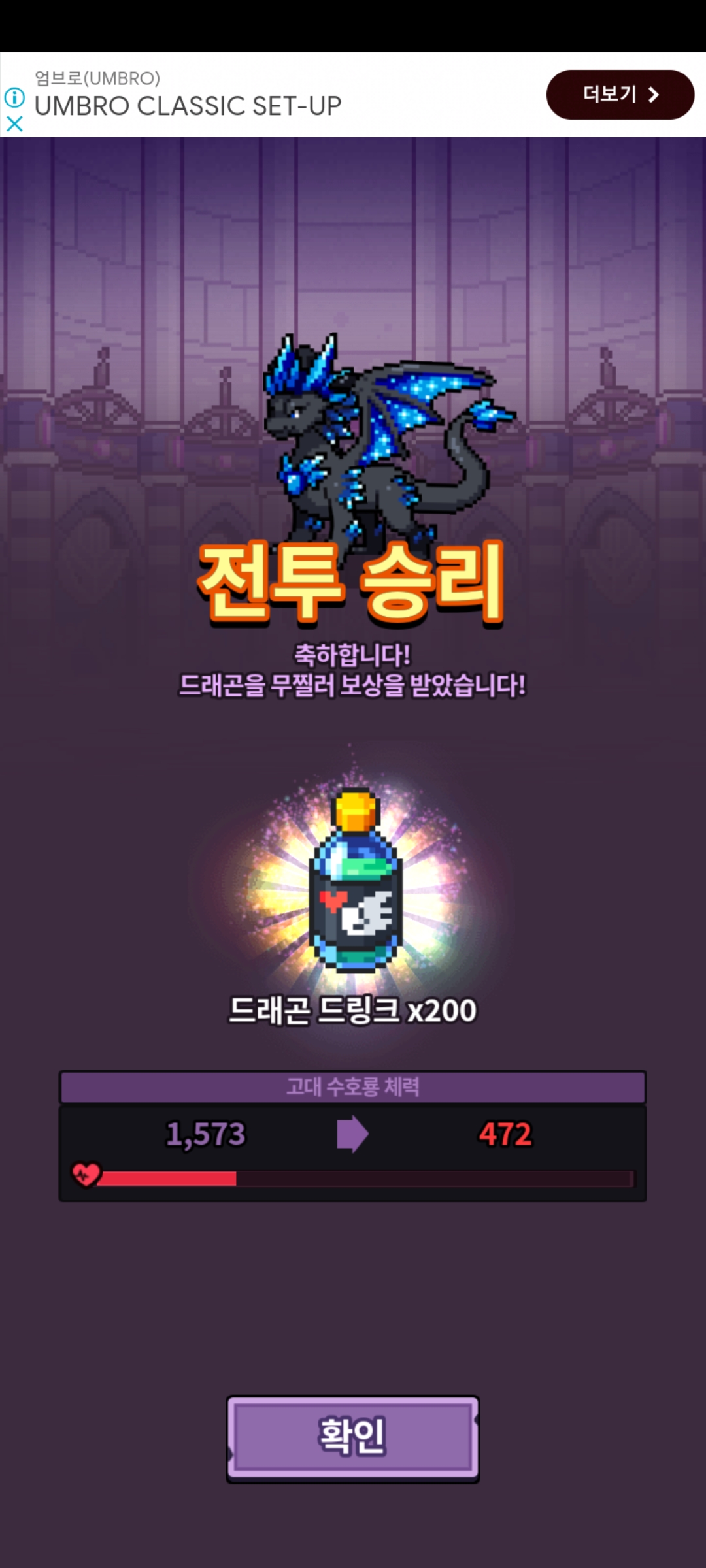Open the ad info icon

tap(14, 98)
